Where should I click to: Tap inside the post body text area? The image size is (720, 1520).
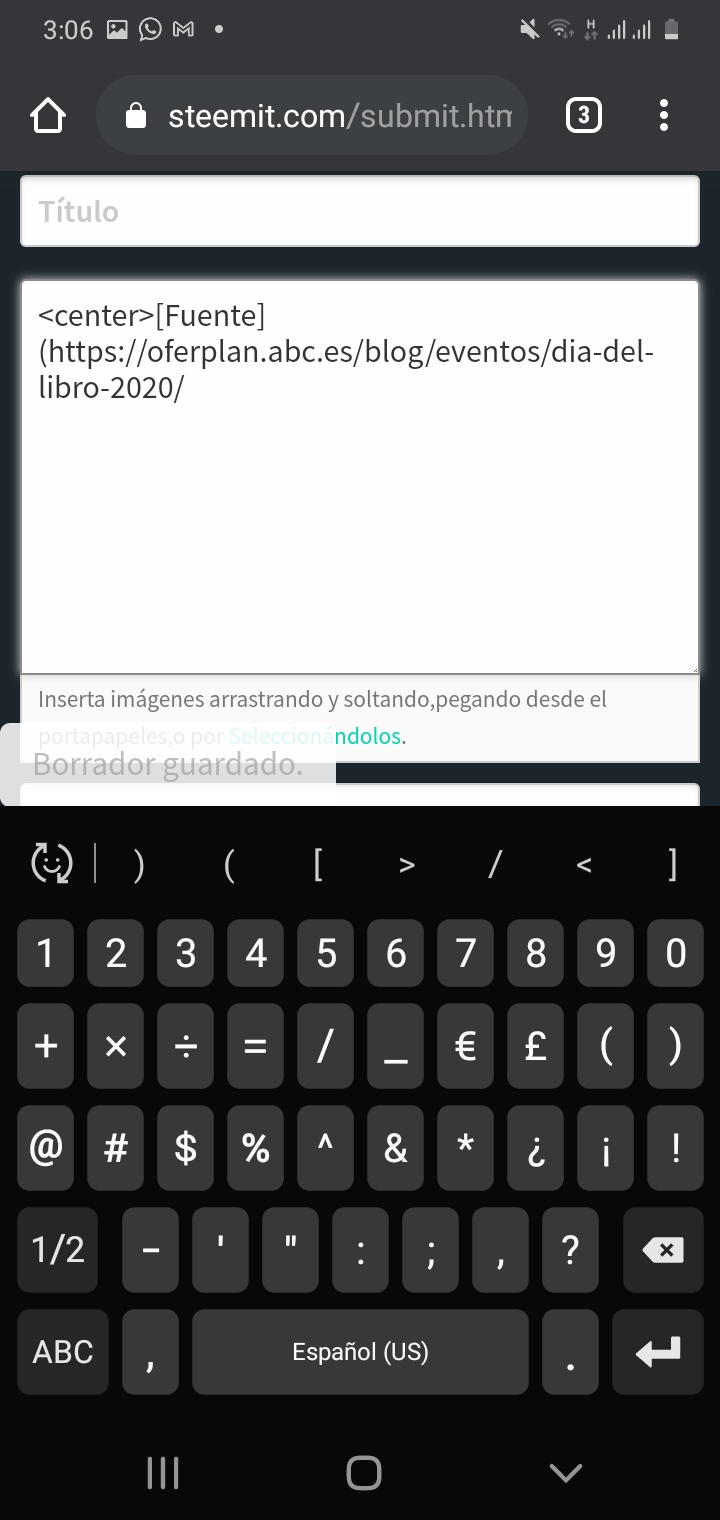point(360,520)
